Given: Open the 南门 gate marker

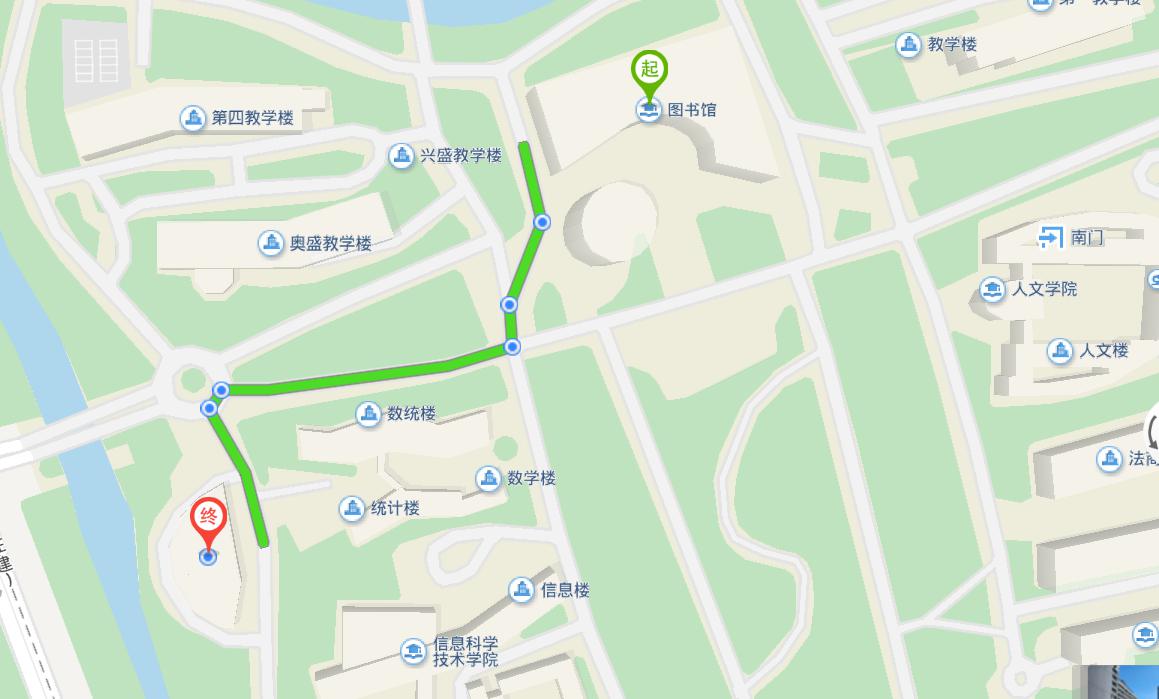Looking at the screenshot, I should pos(1050,237).
